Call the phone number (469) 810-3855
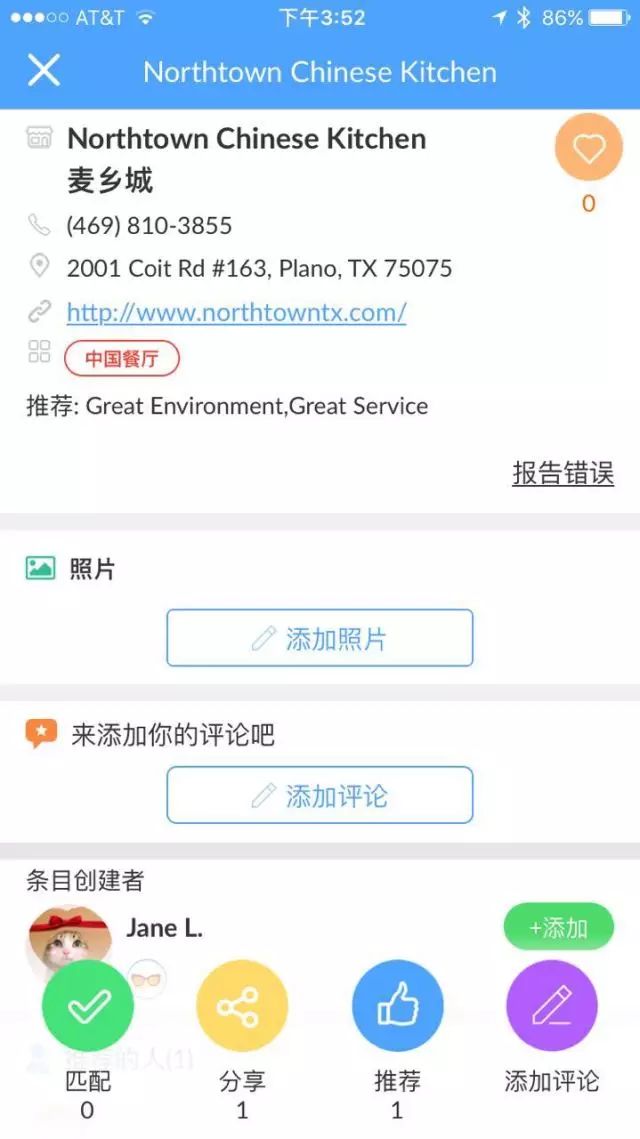The height and width of the screenshot is (1139, 640). (149, 226)
